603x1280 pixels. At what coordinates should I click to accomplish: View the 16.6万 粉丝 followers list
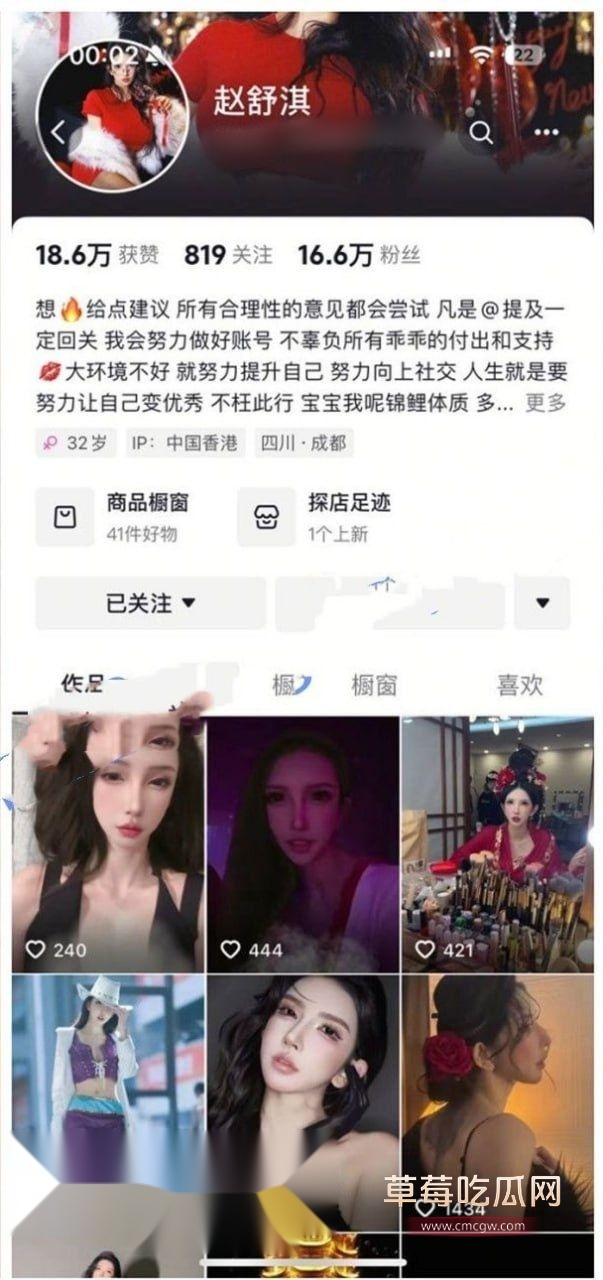pyautogui.click(x=358, y=255)
